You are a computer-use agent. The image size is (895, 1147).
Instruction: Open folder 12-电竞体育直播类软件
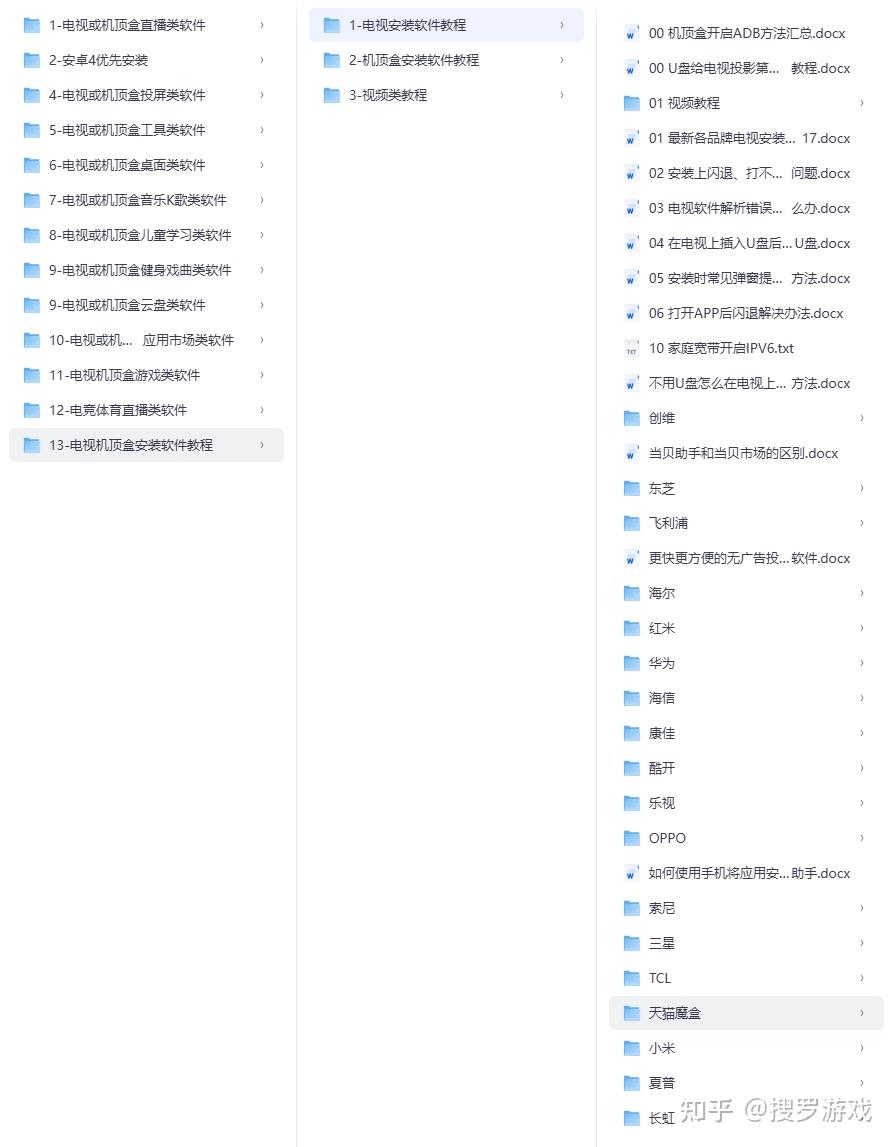click(x=118, y=410)
